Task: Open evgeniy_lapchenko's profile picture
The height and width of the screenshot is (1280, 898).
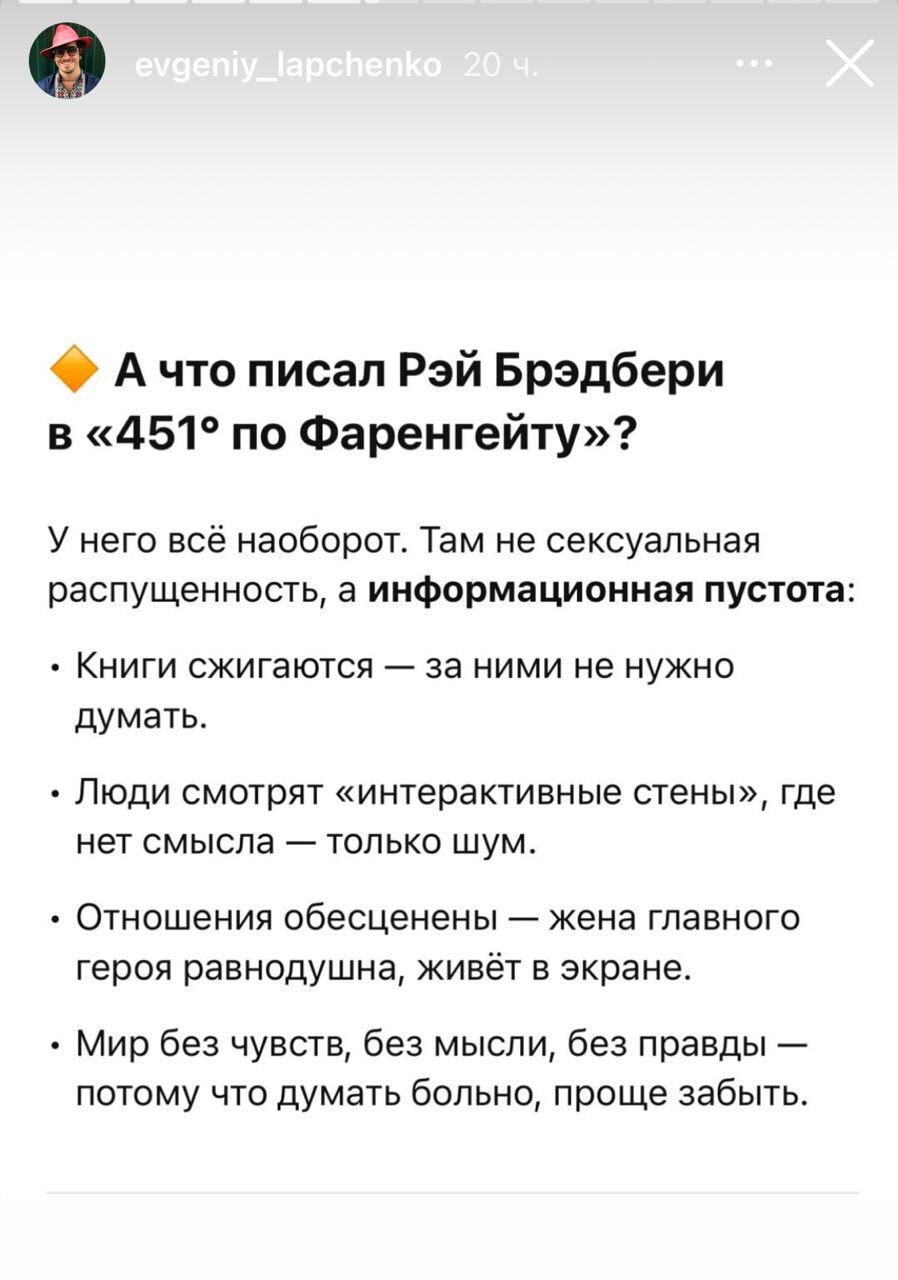Action: click(66, 61)
